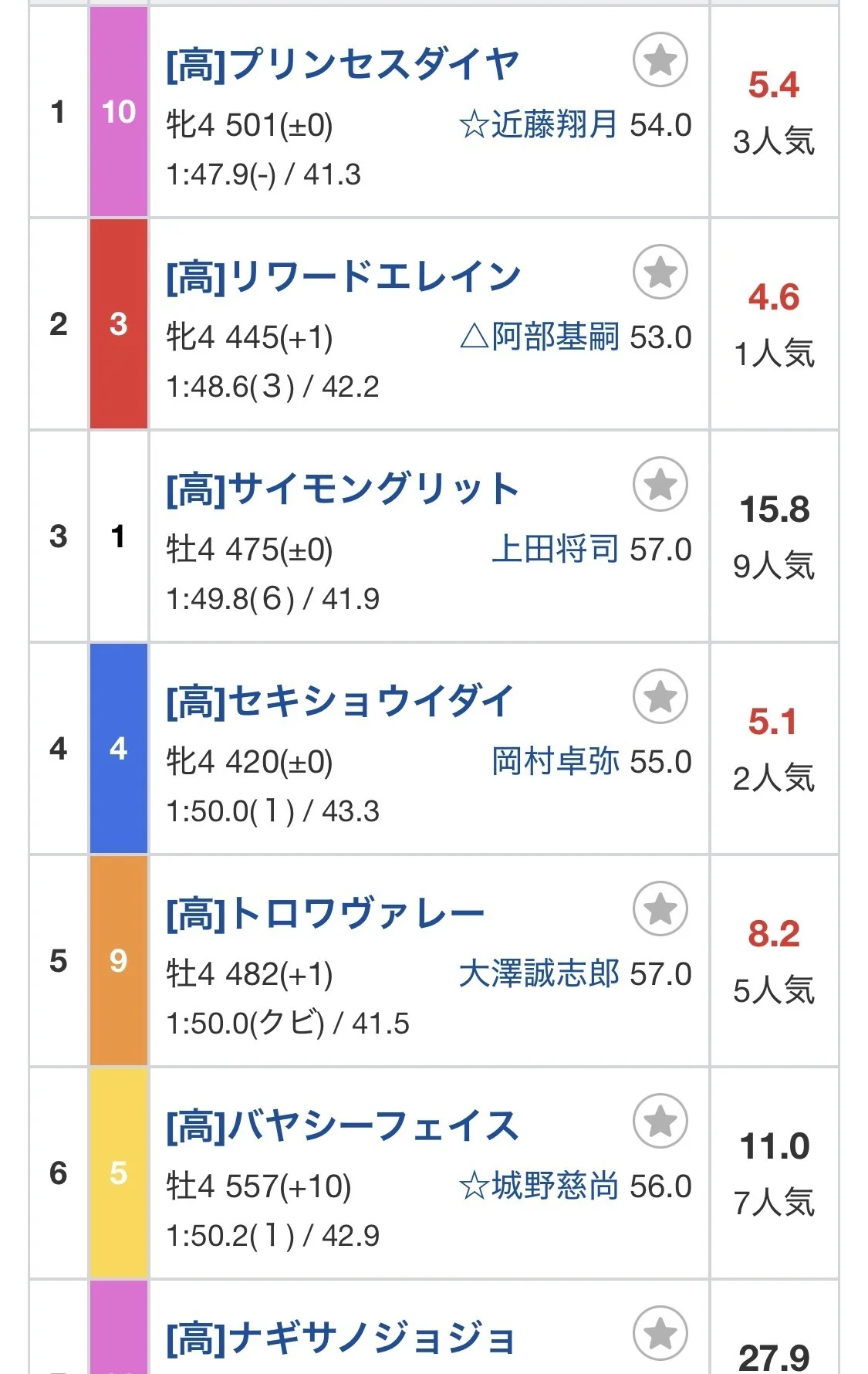Open horse セキショウイダイ details

(339, 701)
